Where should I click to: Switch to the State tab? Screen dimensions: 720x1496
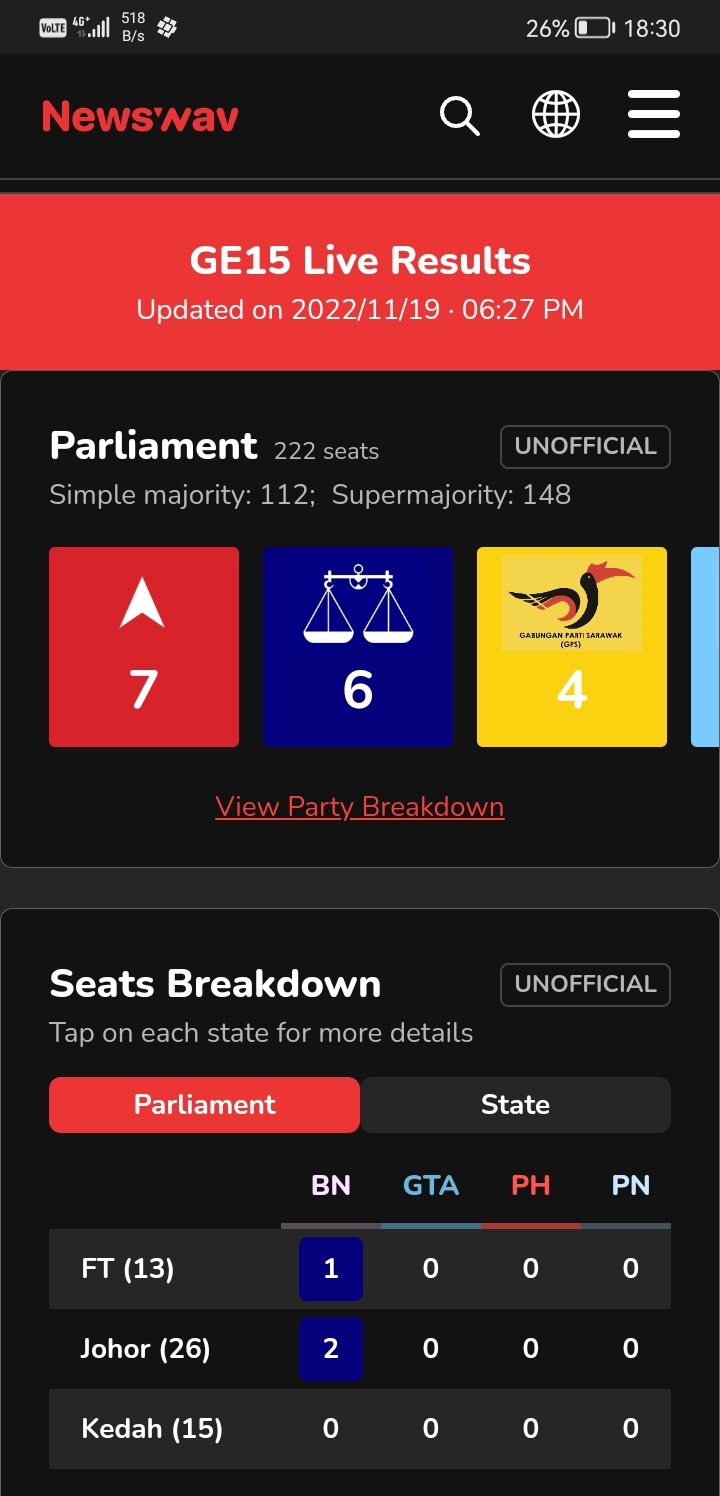click(x=515, y=1105)
